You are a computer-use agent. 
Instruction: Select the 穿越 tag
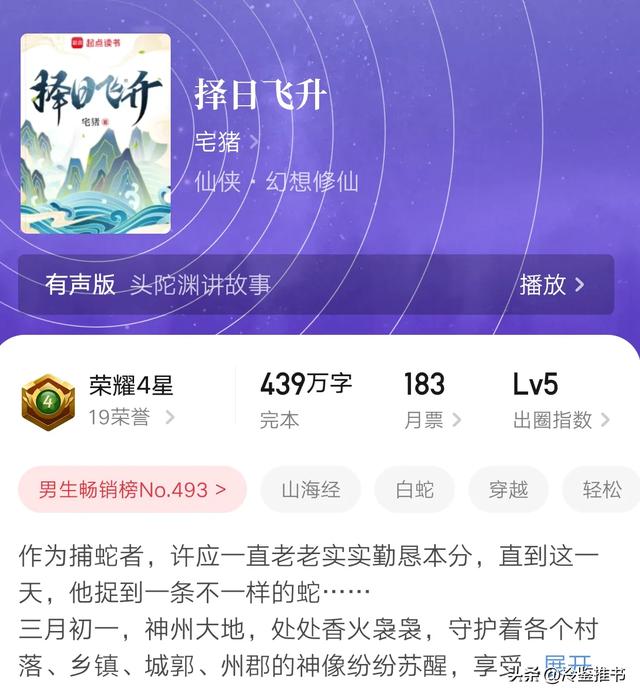508,490
